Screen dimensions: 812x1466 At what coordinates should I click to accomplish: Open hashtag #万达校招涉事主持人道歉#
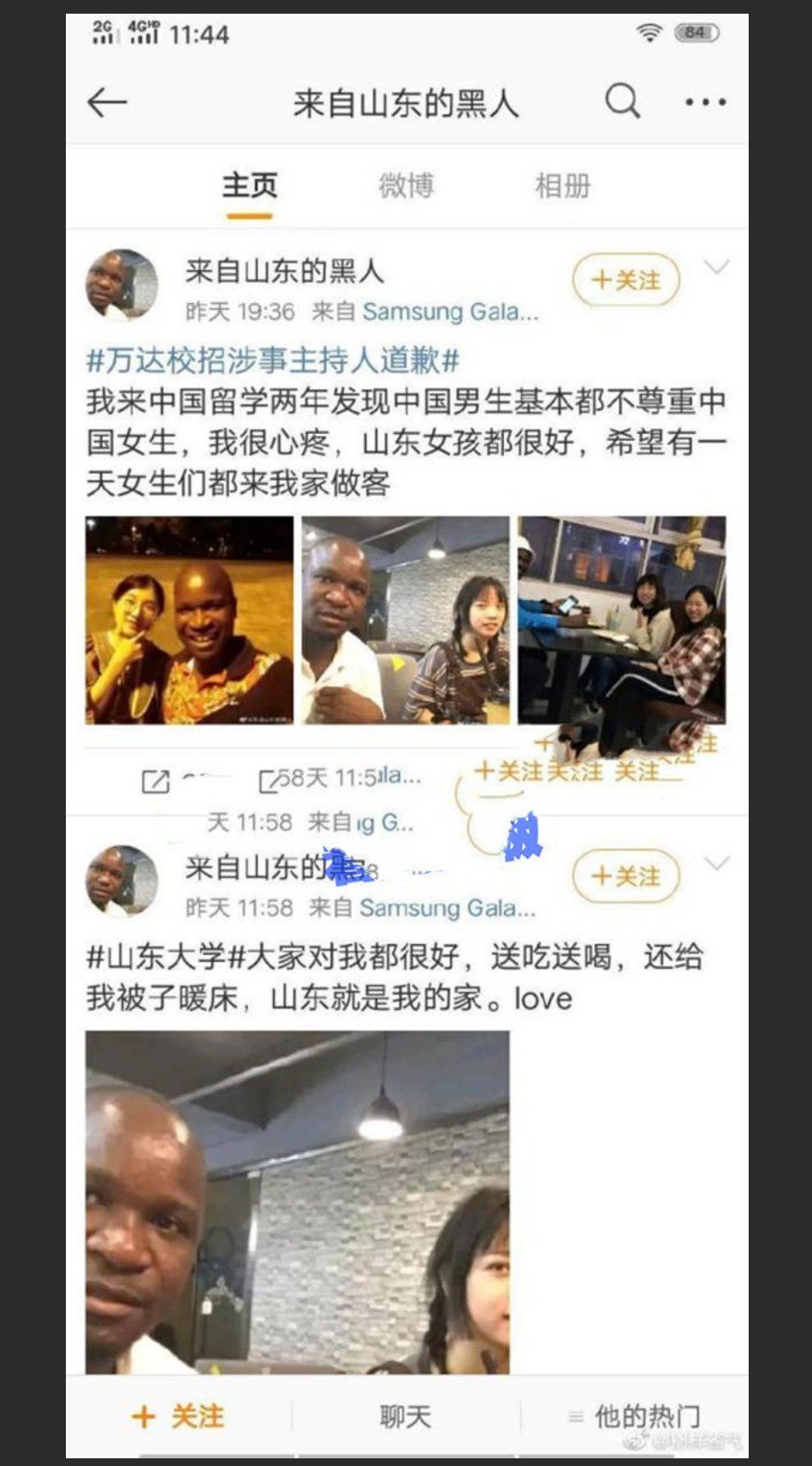pos(273,360)
